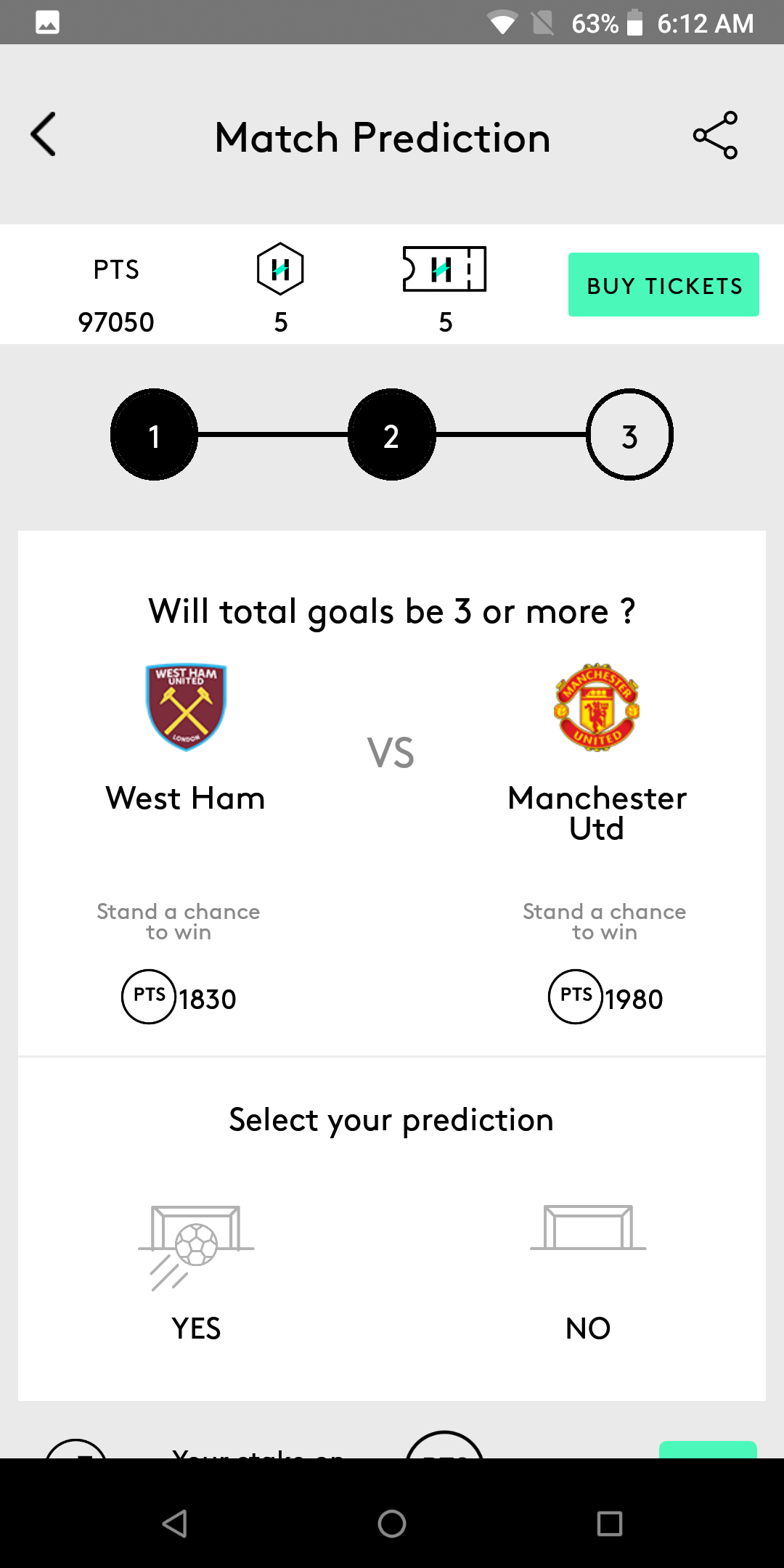The image size is (784, 1568).
Task: Open the recent apps view
Action: [x=610, y=1524]
